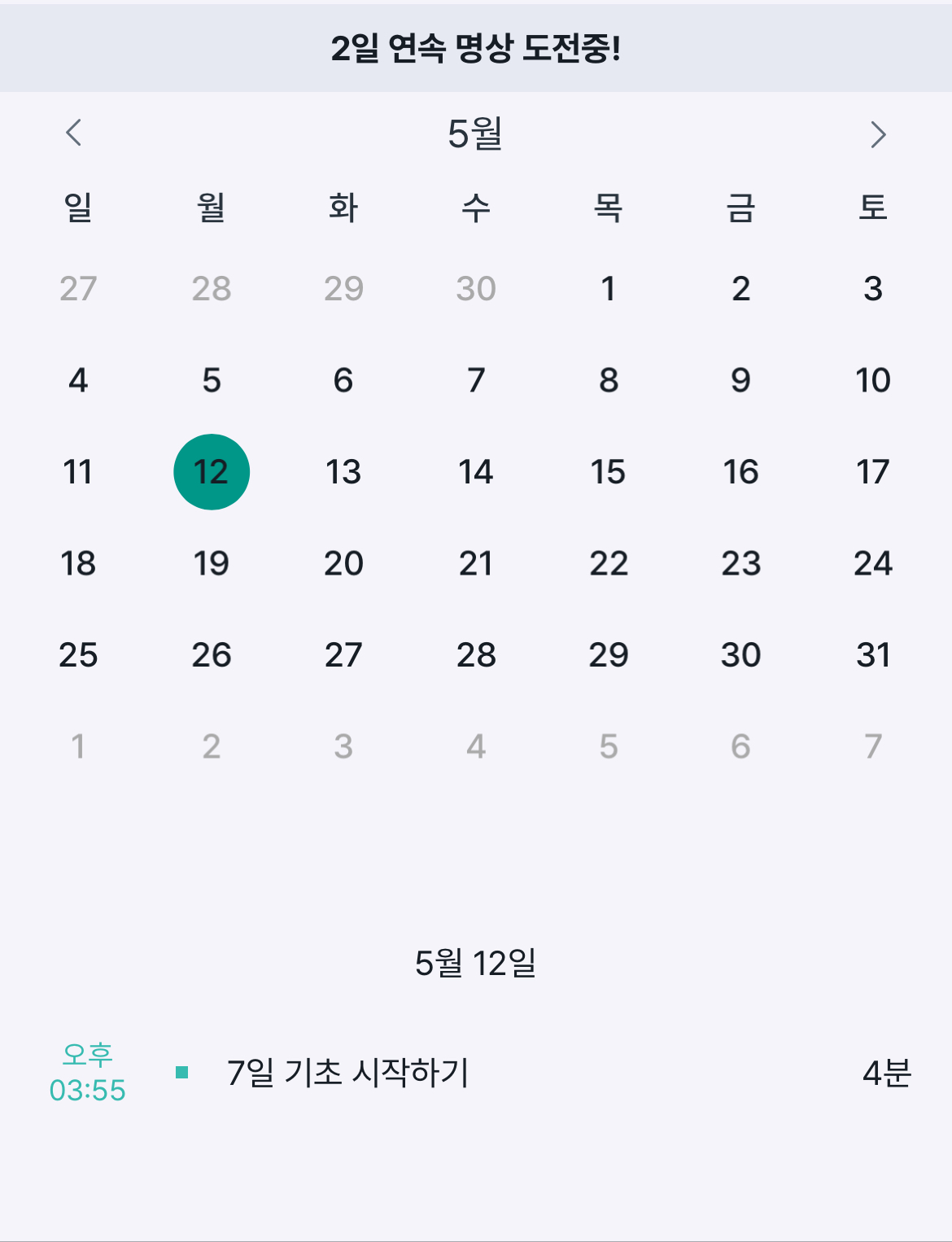
Task: Choose May 5 in the calendar
Action: click(x=212, y=380)
